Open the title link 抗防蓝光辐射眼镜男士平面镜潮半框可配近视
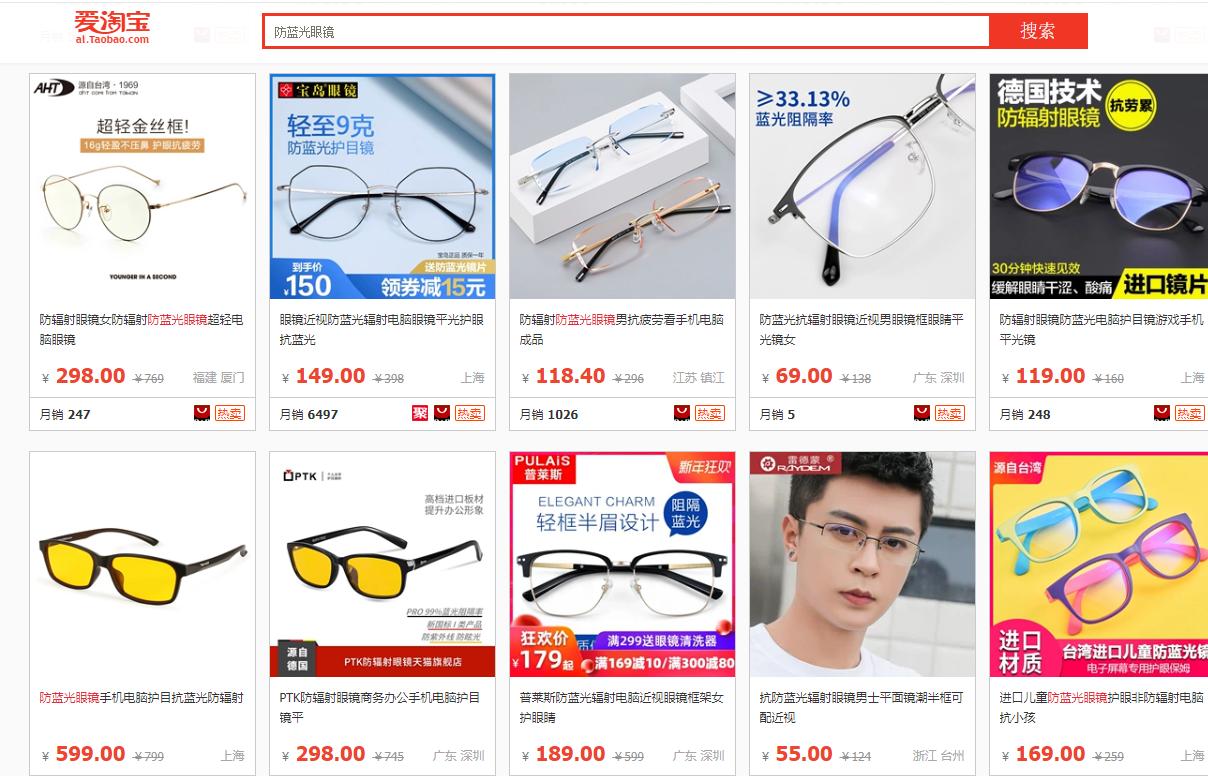Image resolution: width=1208 pixels, height=776 pixels. pos(861,707)
